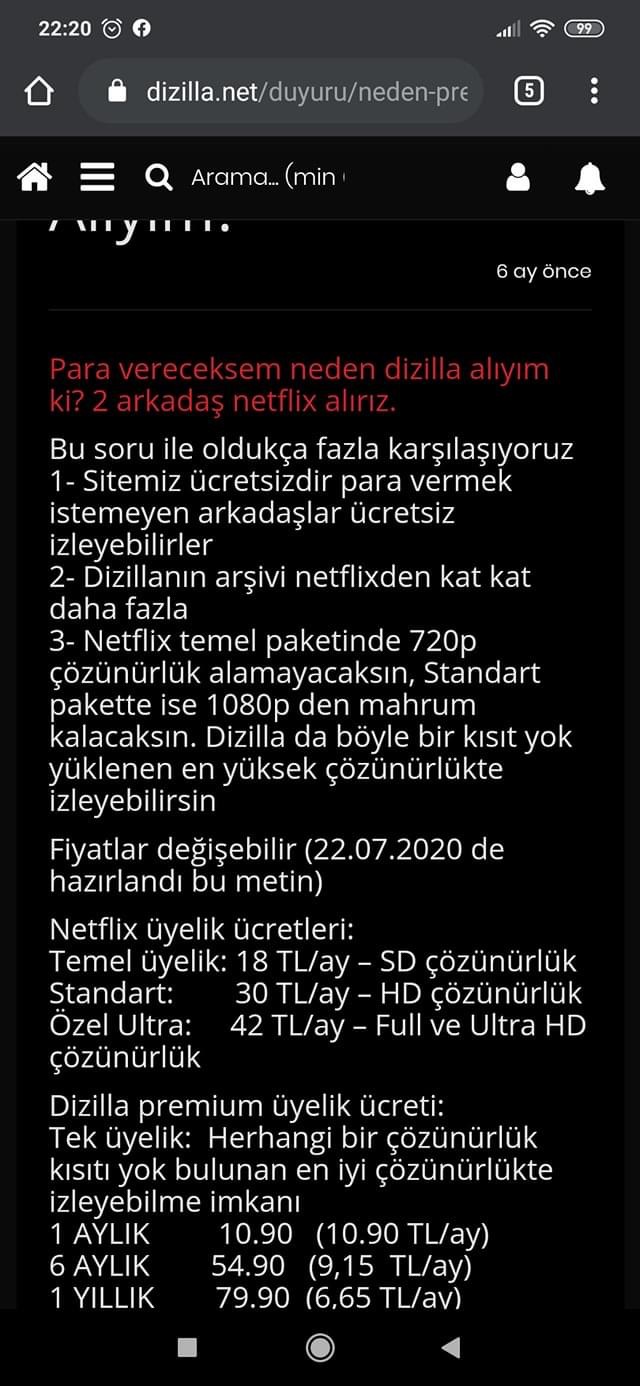Tap the system home button

[x=320, y=1347]
